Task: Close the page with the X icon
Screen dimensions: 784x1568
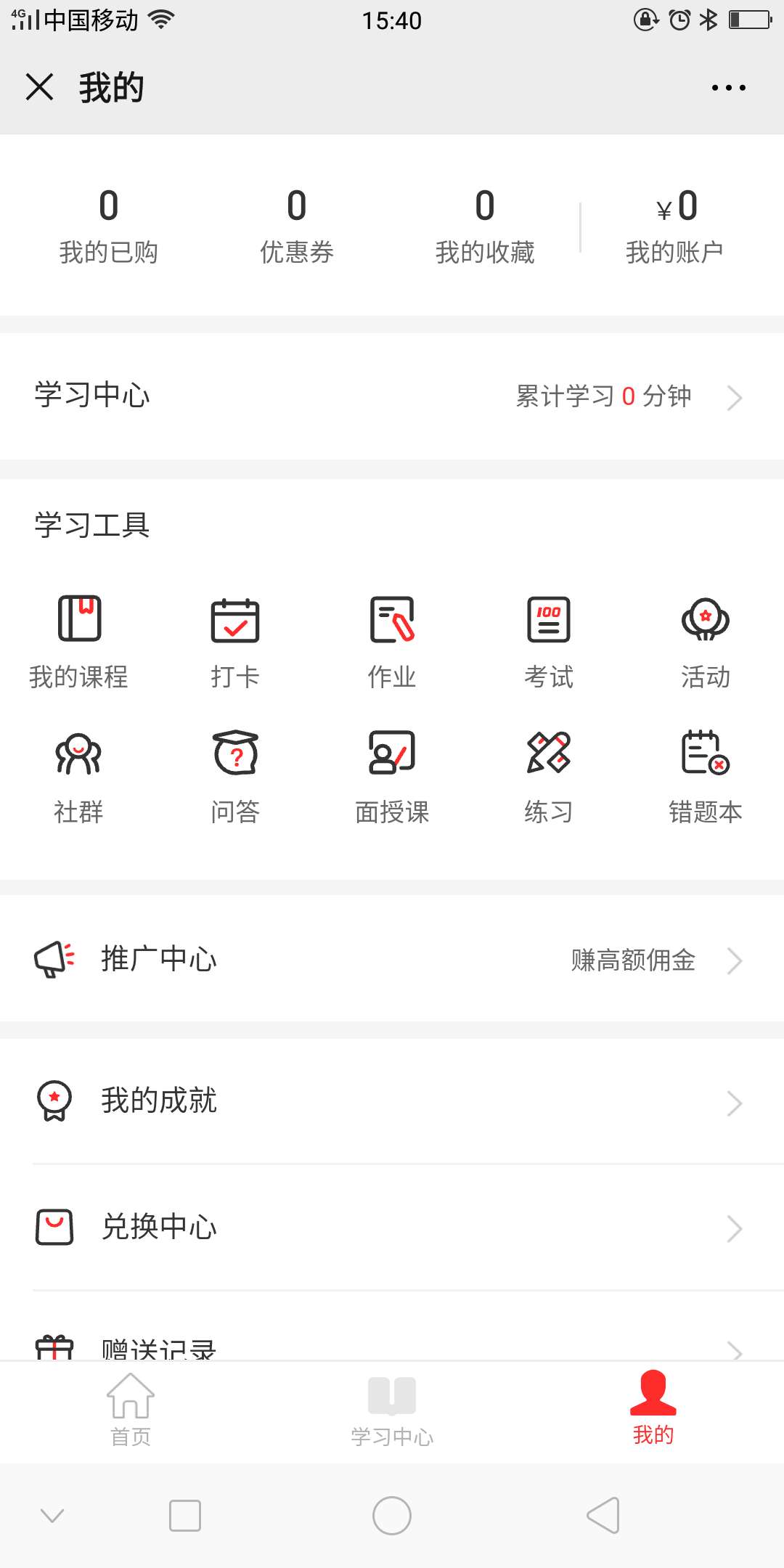Action: pyautogui.click(x=39, y=87)
